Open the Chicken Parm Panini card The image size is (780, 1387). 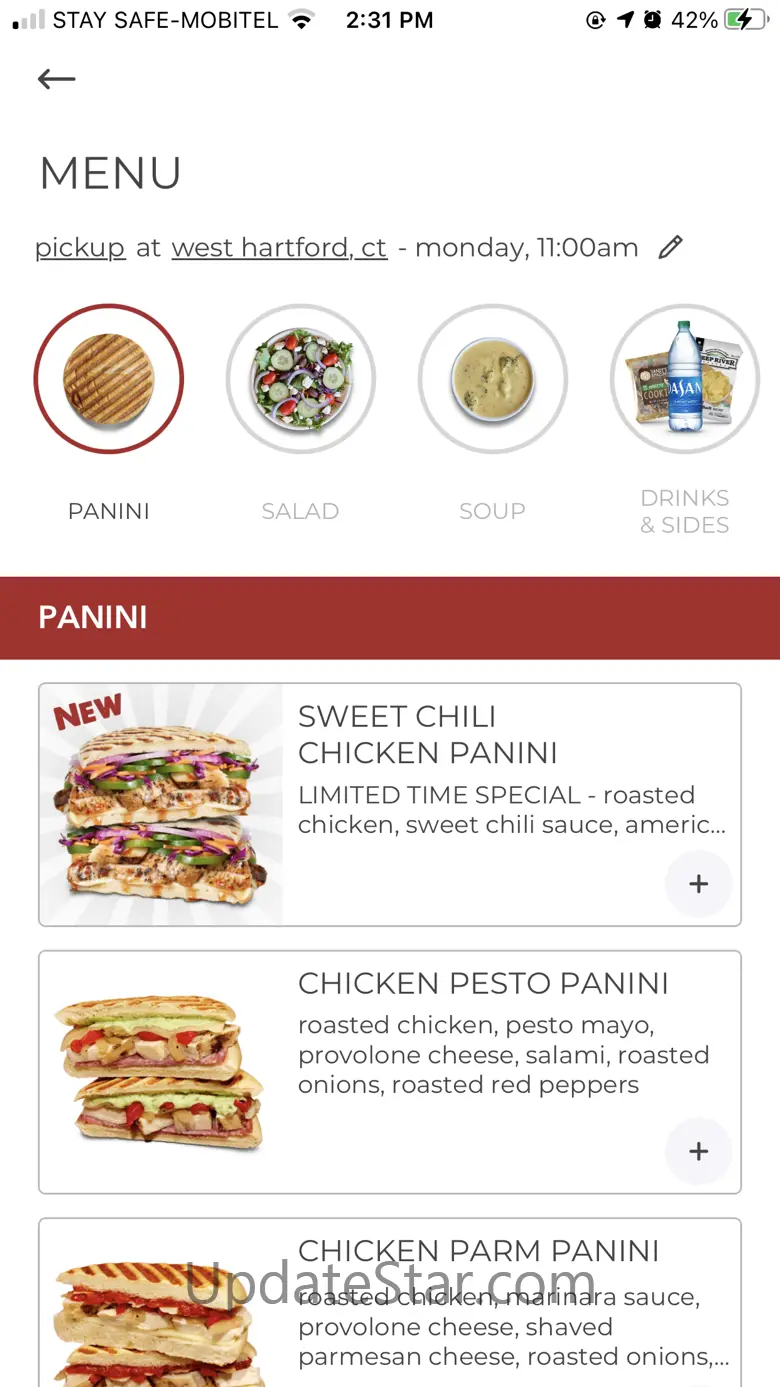[x=480, y=1300]
